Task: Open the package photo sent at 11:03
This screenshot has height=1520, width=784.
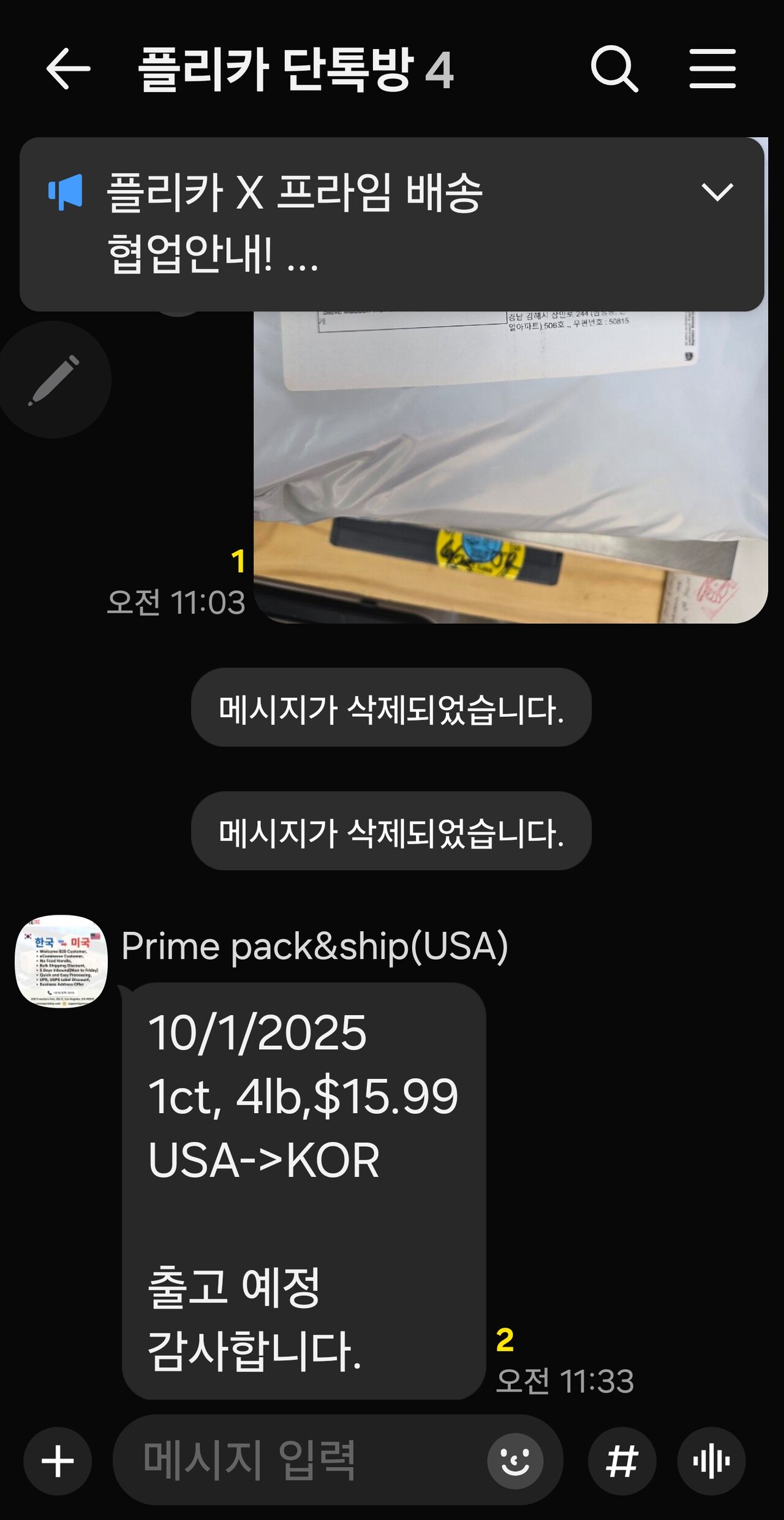Action: tap(510, 466)
